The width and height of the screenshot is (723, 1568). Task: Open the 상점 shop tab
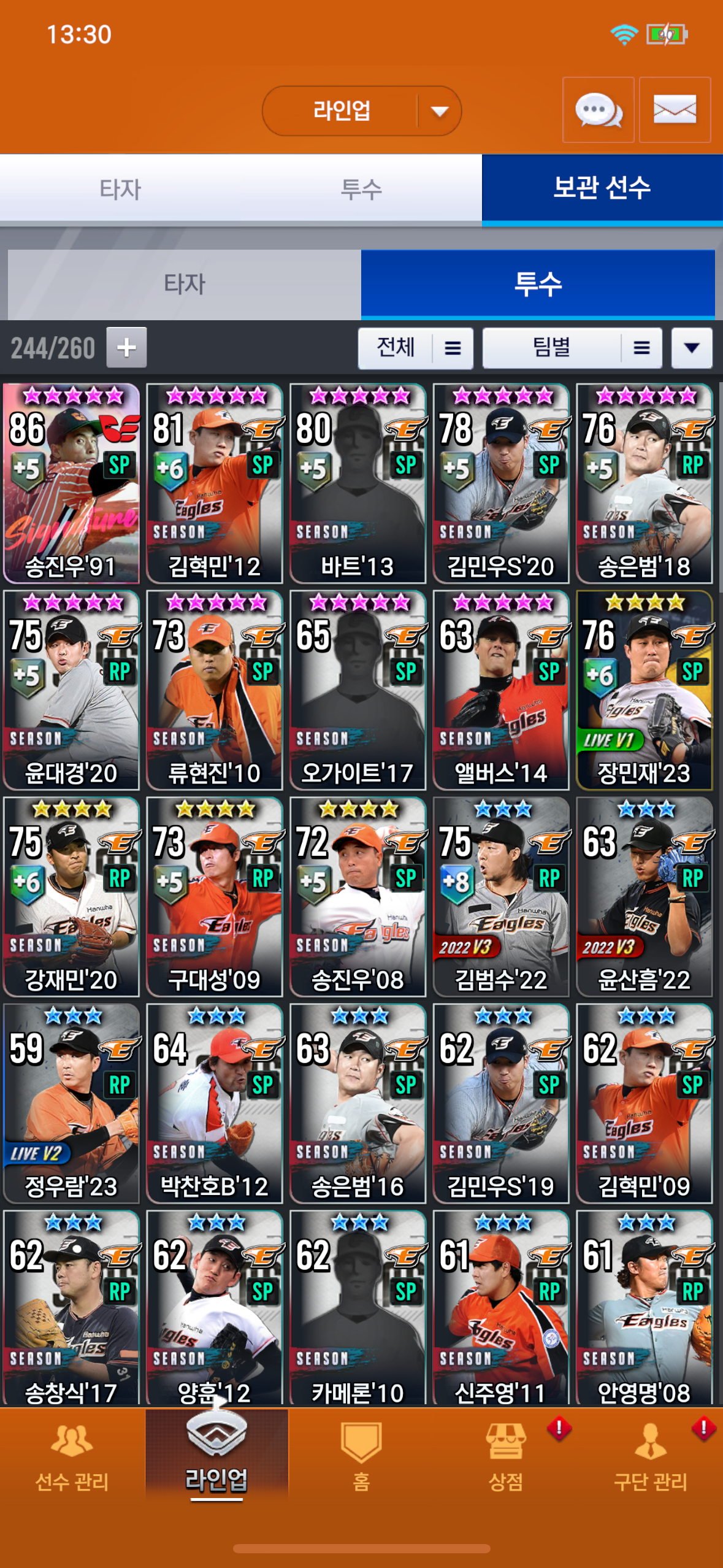click(505, 1457)
